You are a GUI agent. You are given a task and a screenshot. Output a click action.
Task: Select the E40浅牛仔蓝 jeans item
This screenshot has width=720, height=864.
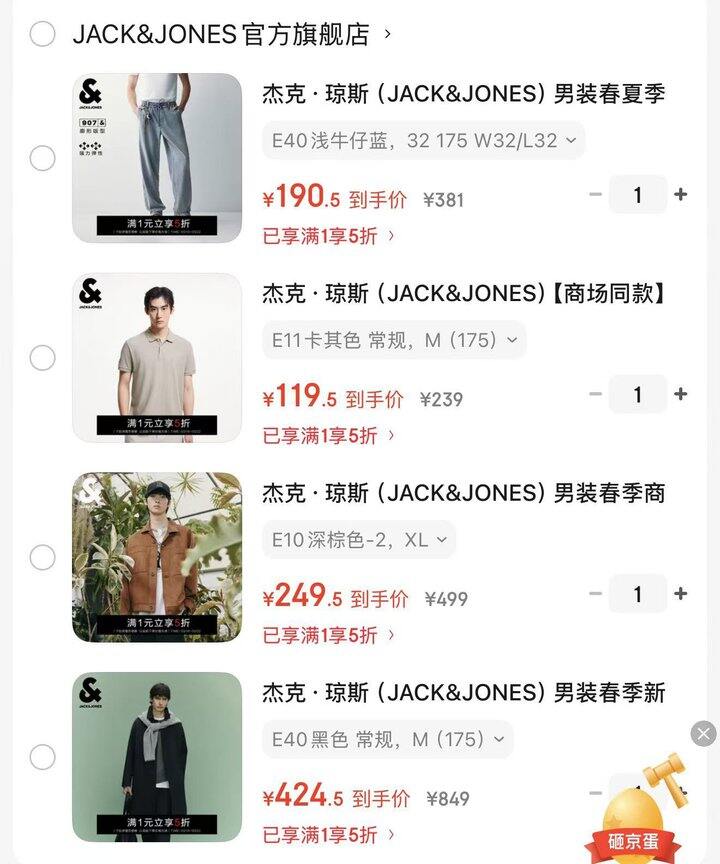pos(42,158)
